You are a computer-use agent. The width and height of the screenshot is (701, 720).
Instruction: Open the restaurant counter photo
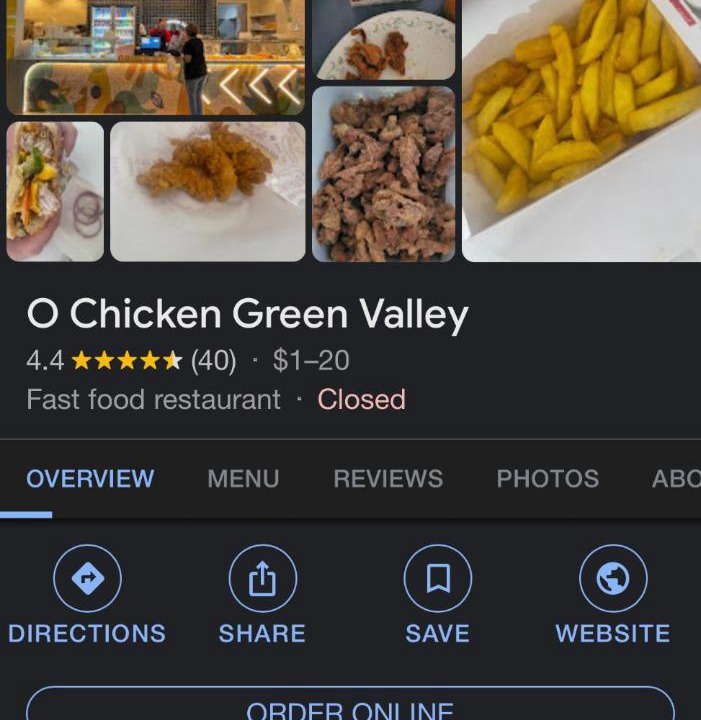[155, 55]
